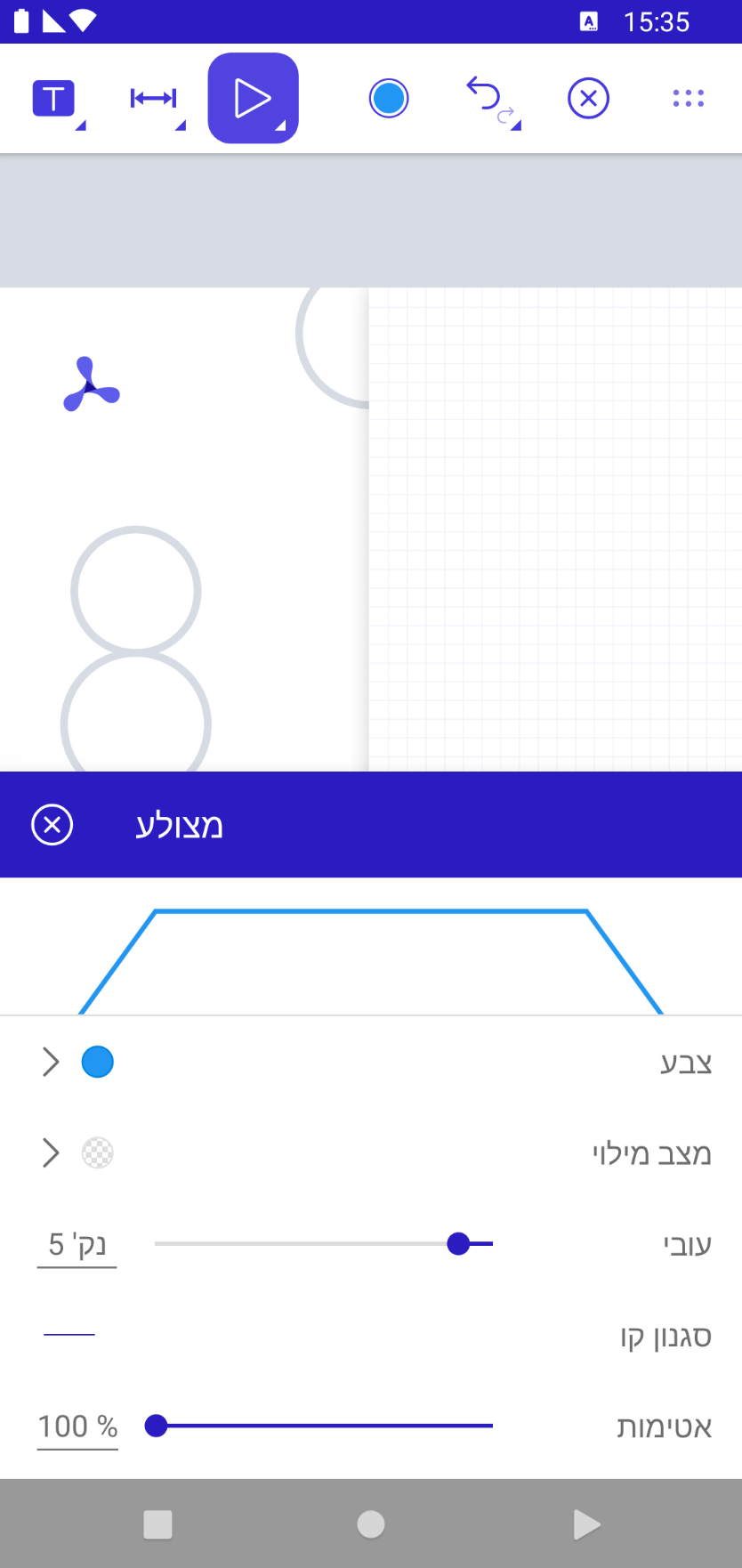Select the text annotation tool
Screen dimensions: 742x1568
point(54,99)
